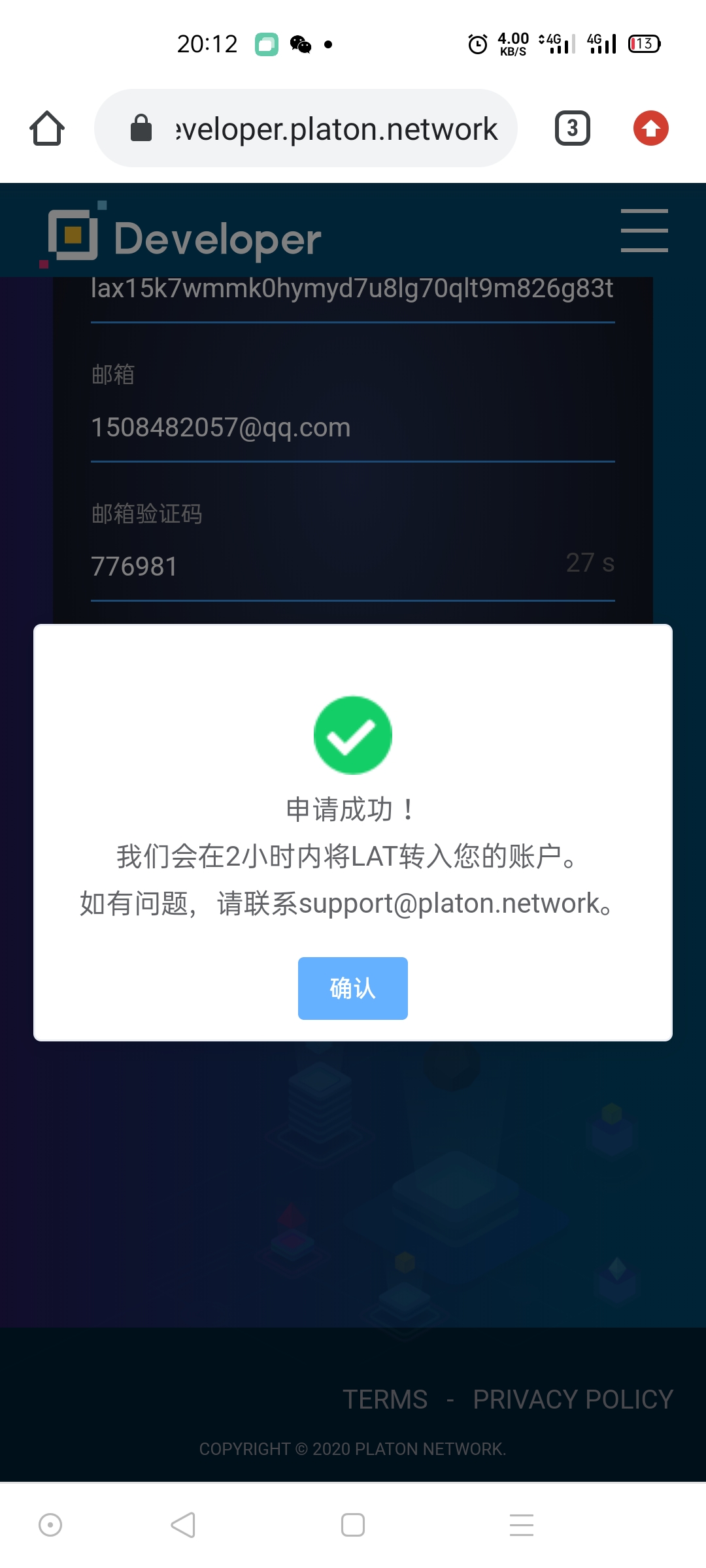Image resolution: width=706 pixels, height=1568 pixels.
Task: Open the tab switcher showing 3 tabs
Action: coord(573,128)
